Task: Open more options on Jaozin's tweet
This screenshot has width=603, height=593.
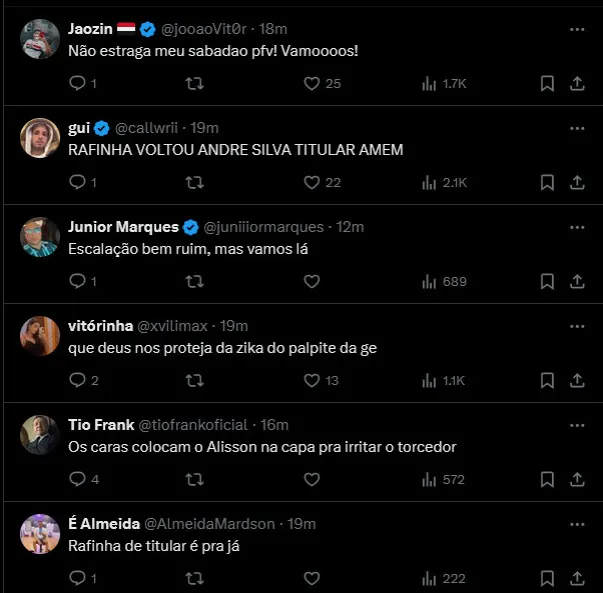Action: click(x=576, y=29)
